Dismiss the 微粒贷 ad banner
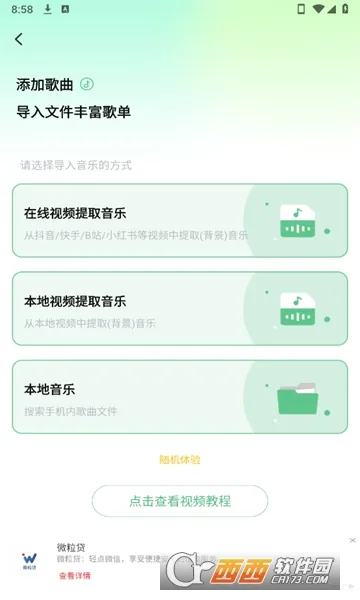Image resolution: width=360 pixels, height=600 pixels. point(352,540)
